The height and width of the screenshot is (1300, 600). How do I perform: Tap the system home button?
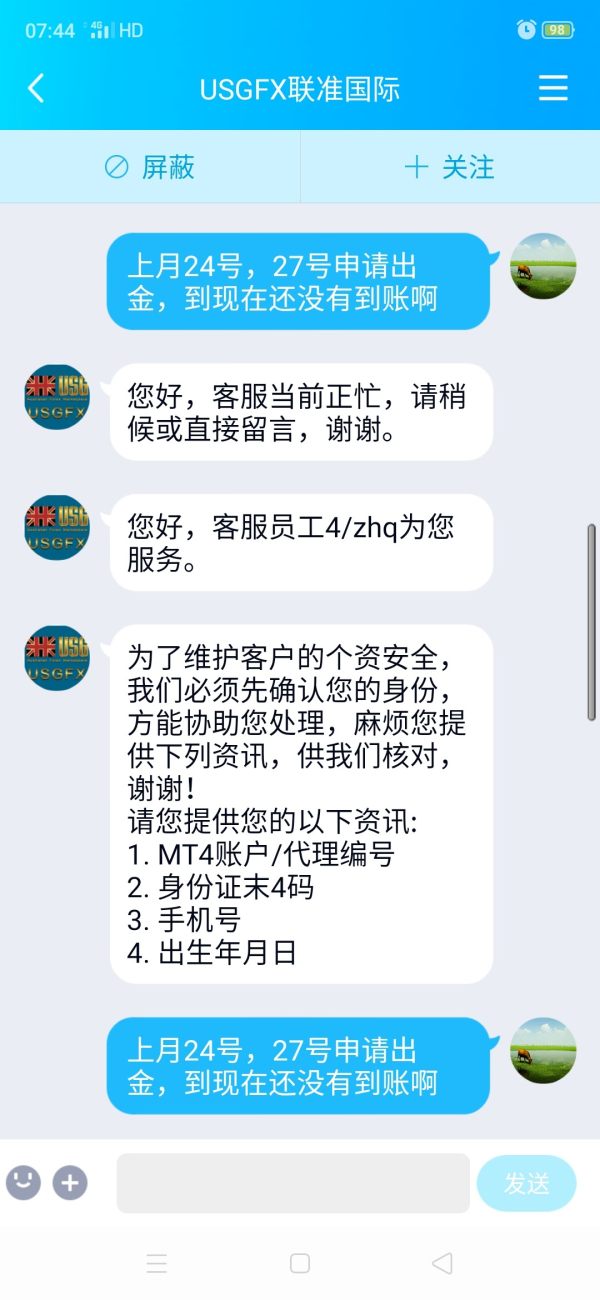click(x=299, y=1263)
